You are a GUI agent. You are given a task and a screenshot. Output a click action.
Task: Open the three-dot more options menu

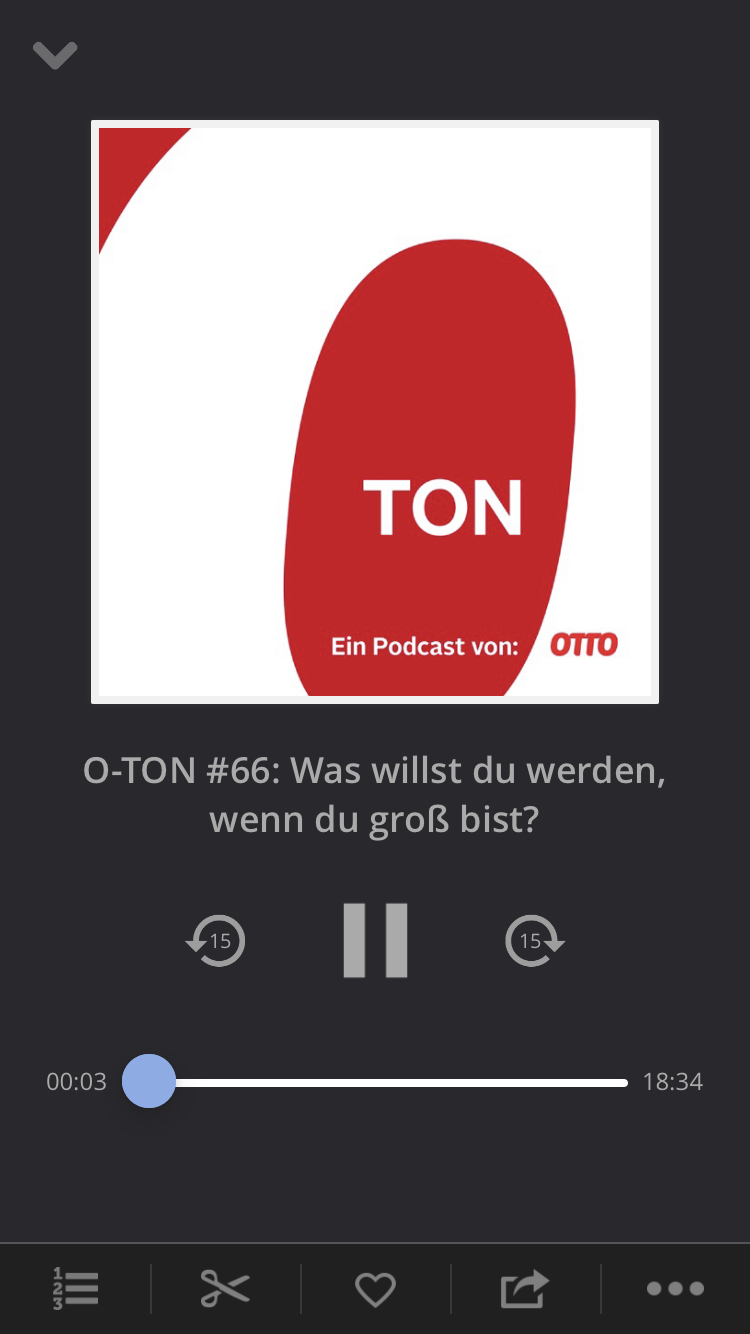(675, 1289)
